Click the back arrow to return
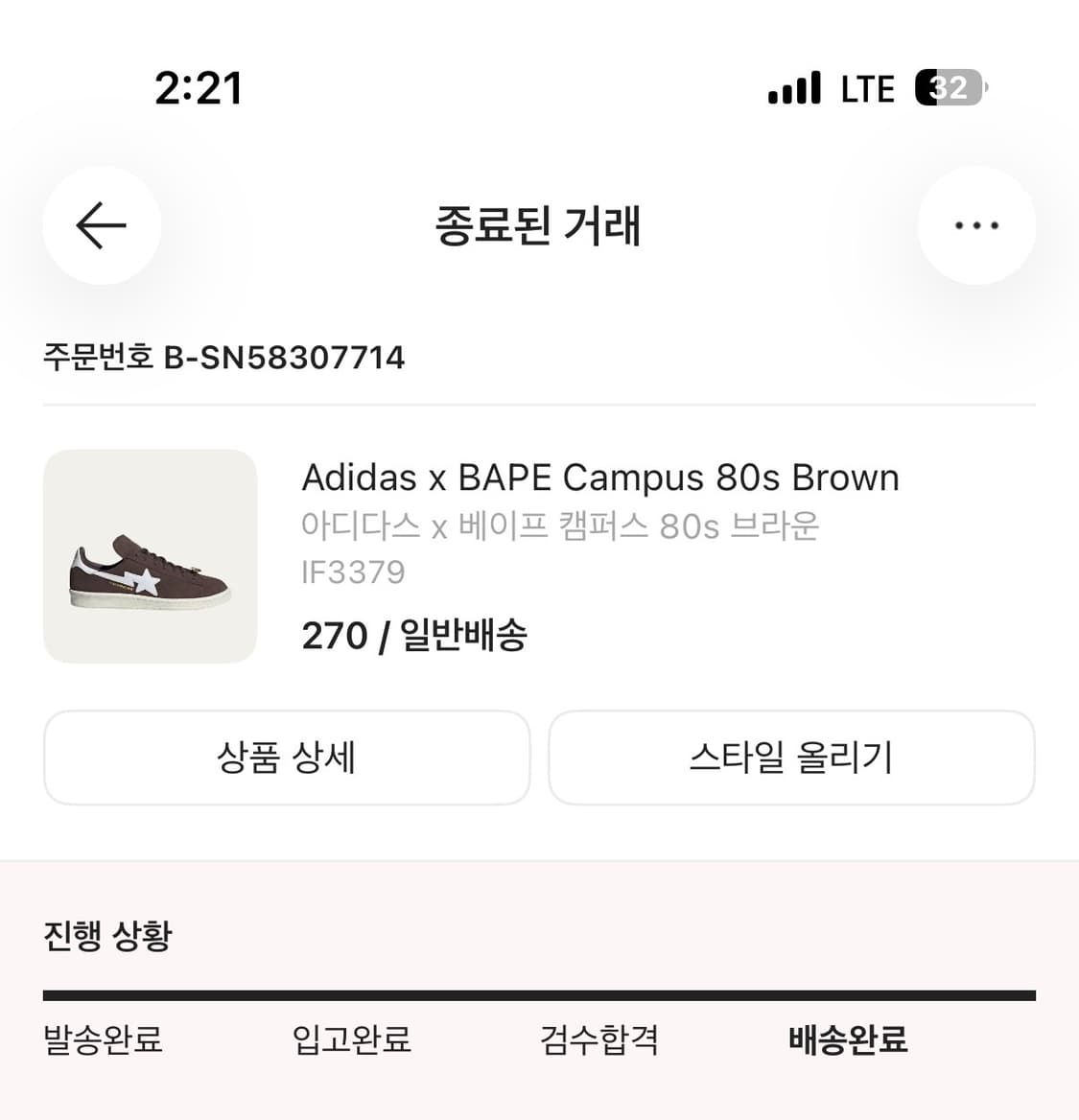 click(101, 225)
